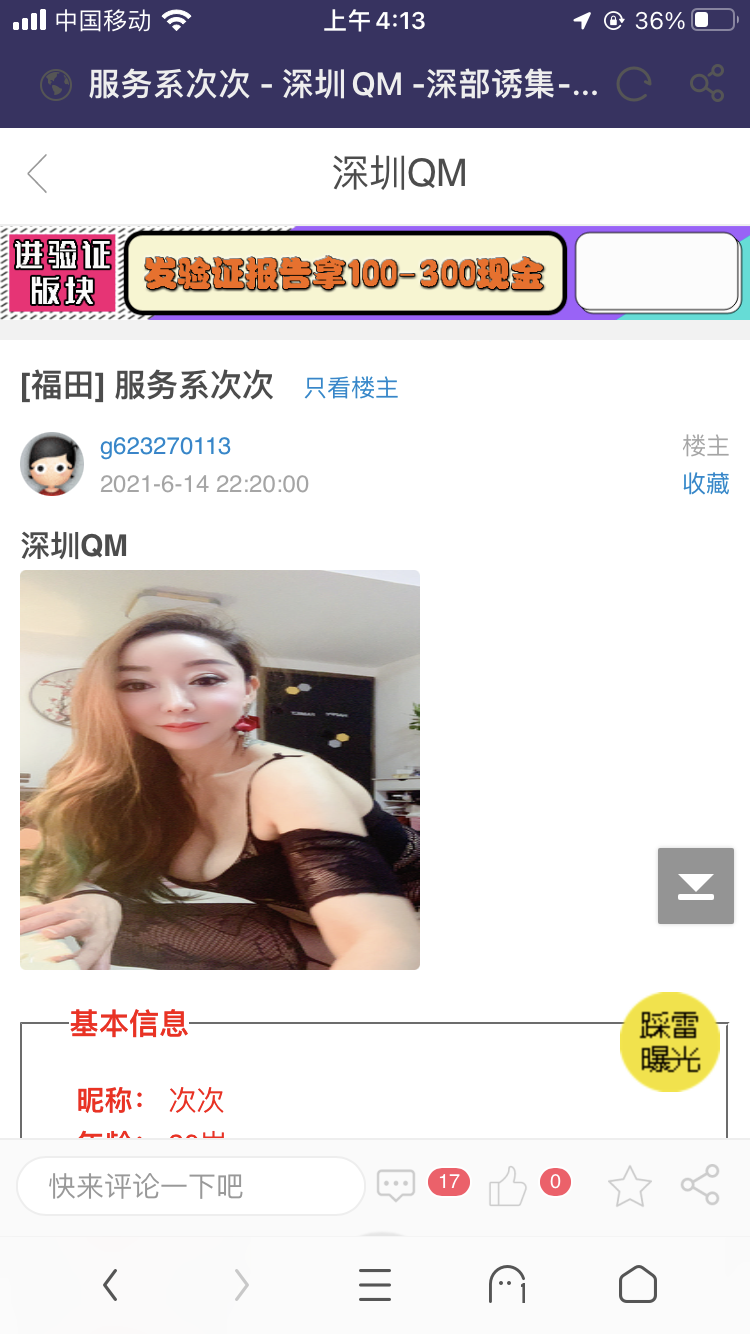
Task: Open the user avatar beside g623270113
Action: [52, 464]
